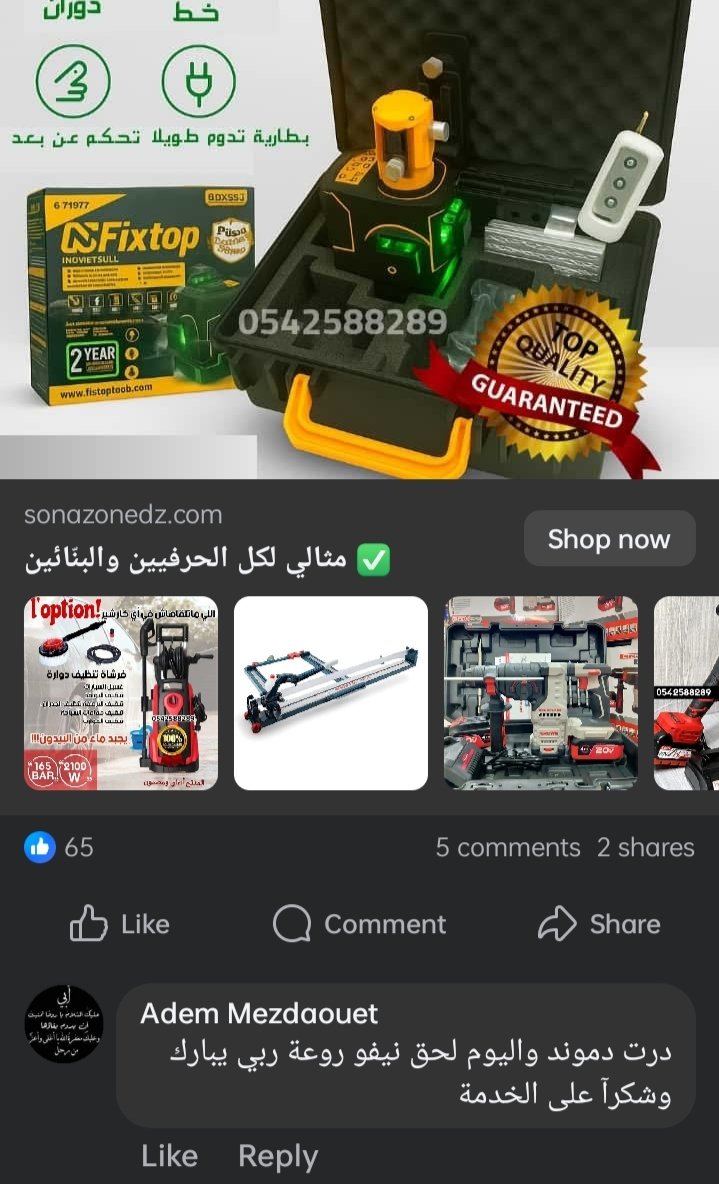View the 65 reactions list

click(59, 847)
